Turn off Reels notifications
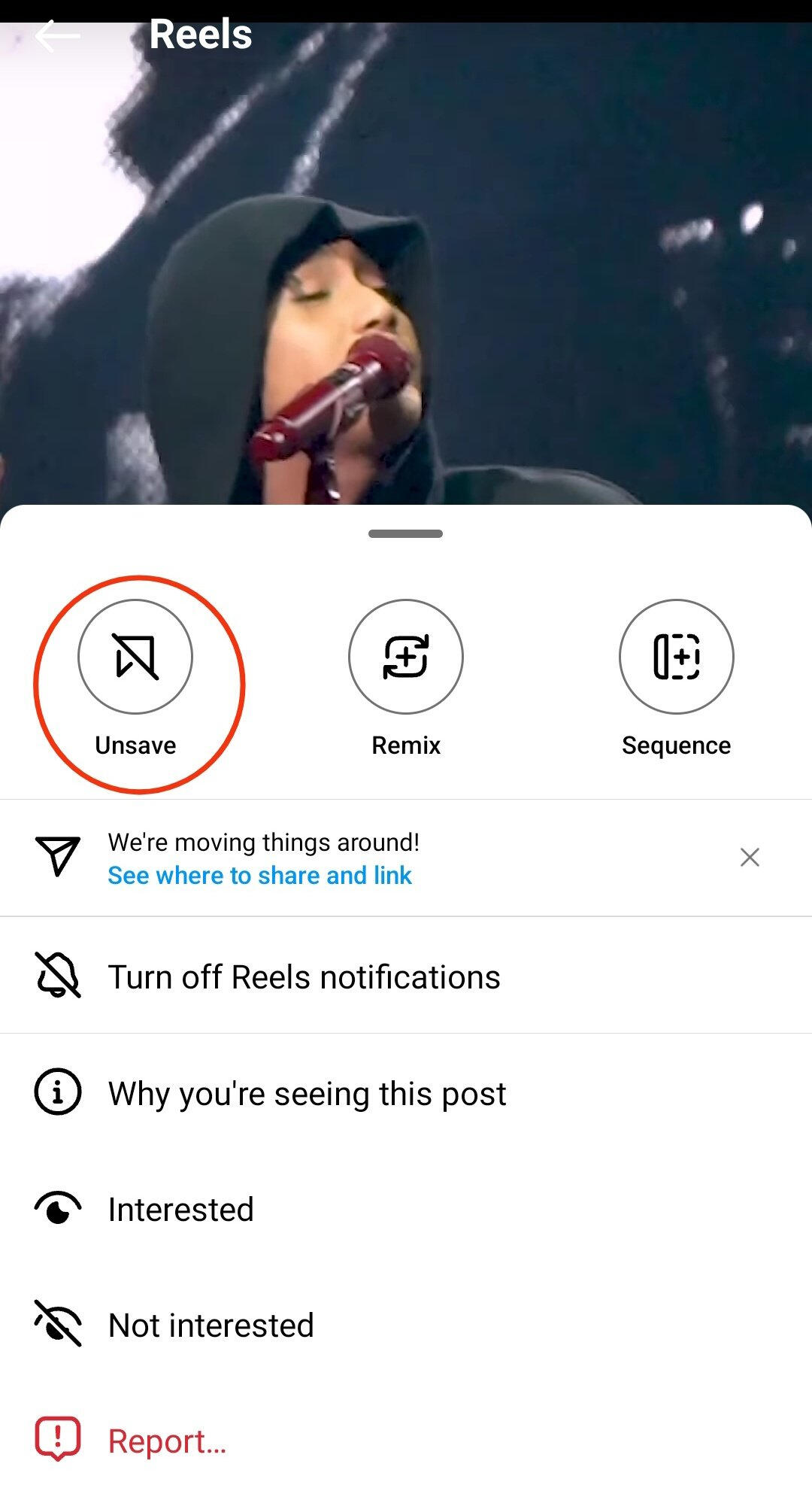The height and width of the screenshot is (1485, 812). 304,977
